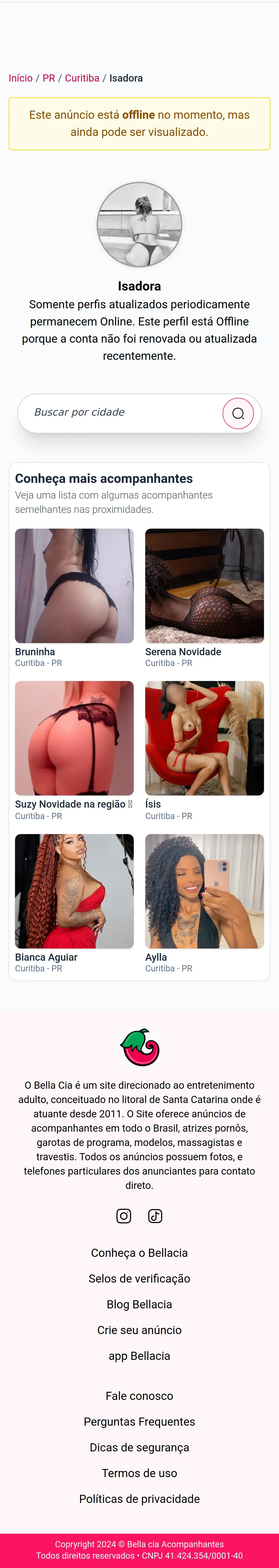Visit Blog Bellacia
This screenshot has height=1568, width=279.
[139, 1304]
